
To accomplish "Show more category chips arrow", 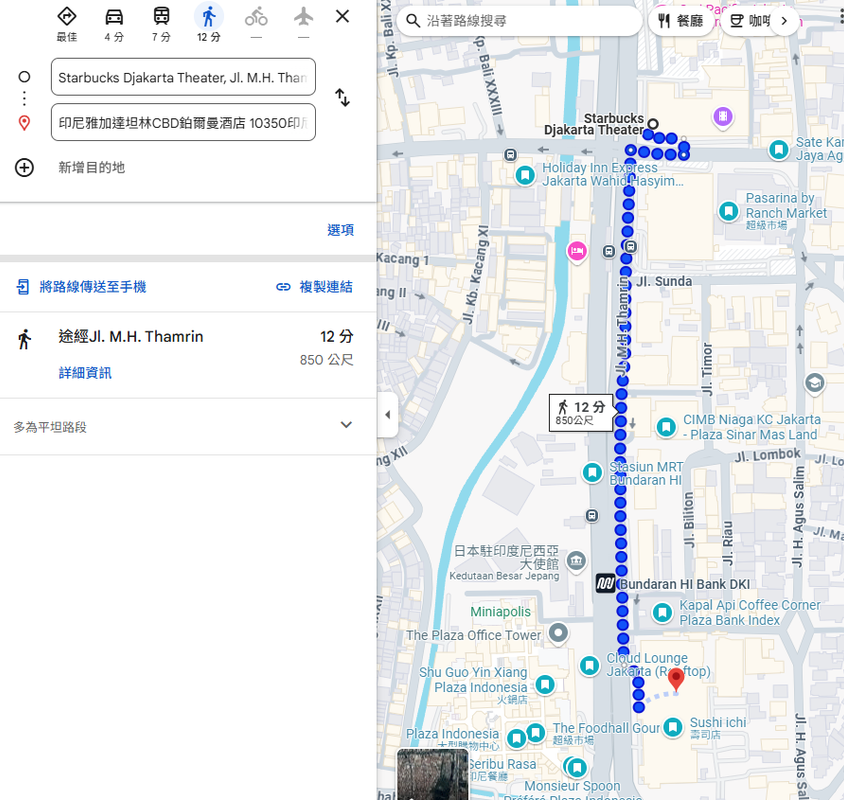I will (x=784, y=20).
